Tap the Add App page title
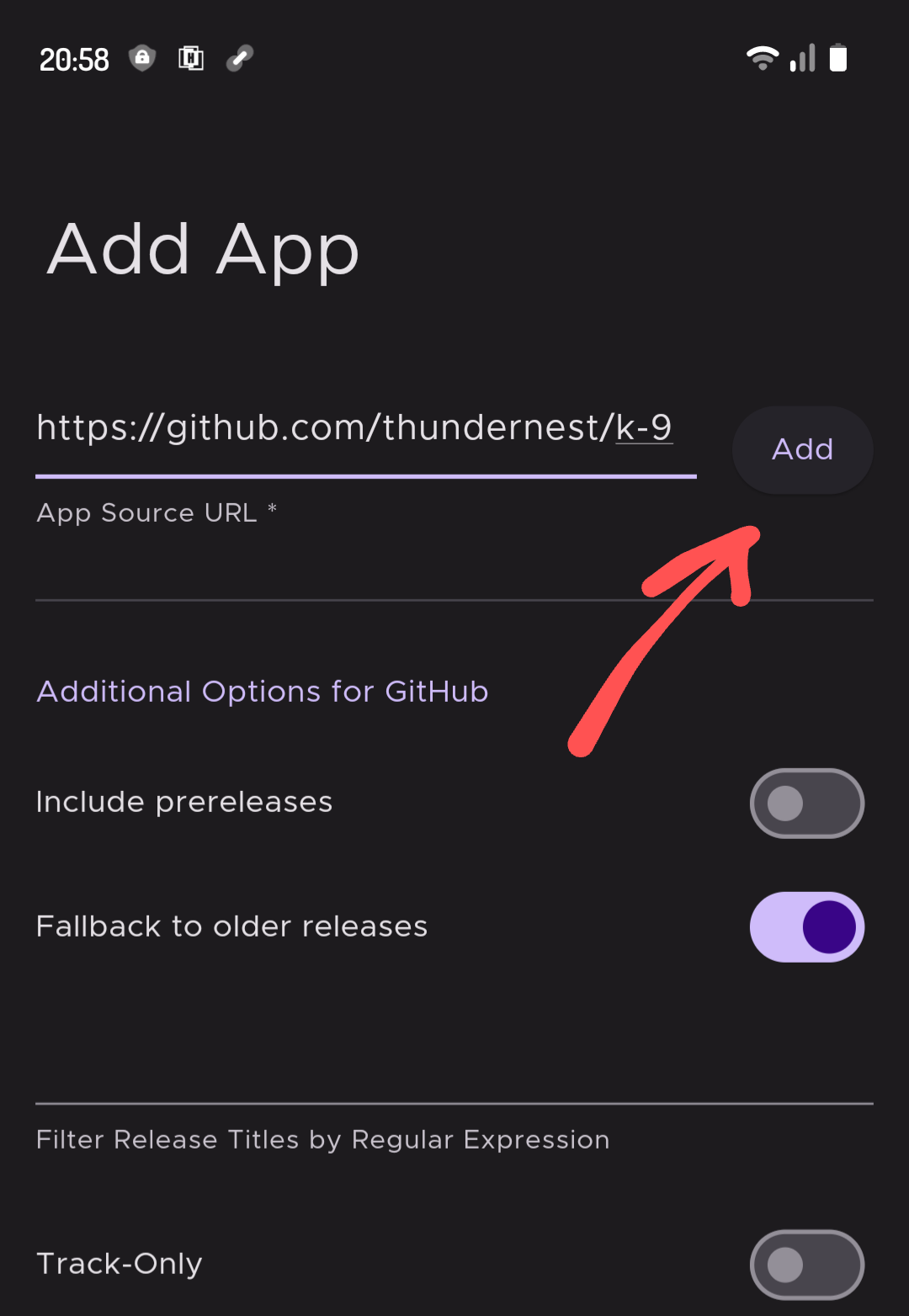 (x=203, y=250)
